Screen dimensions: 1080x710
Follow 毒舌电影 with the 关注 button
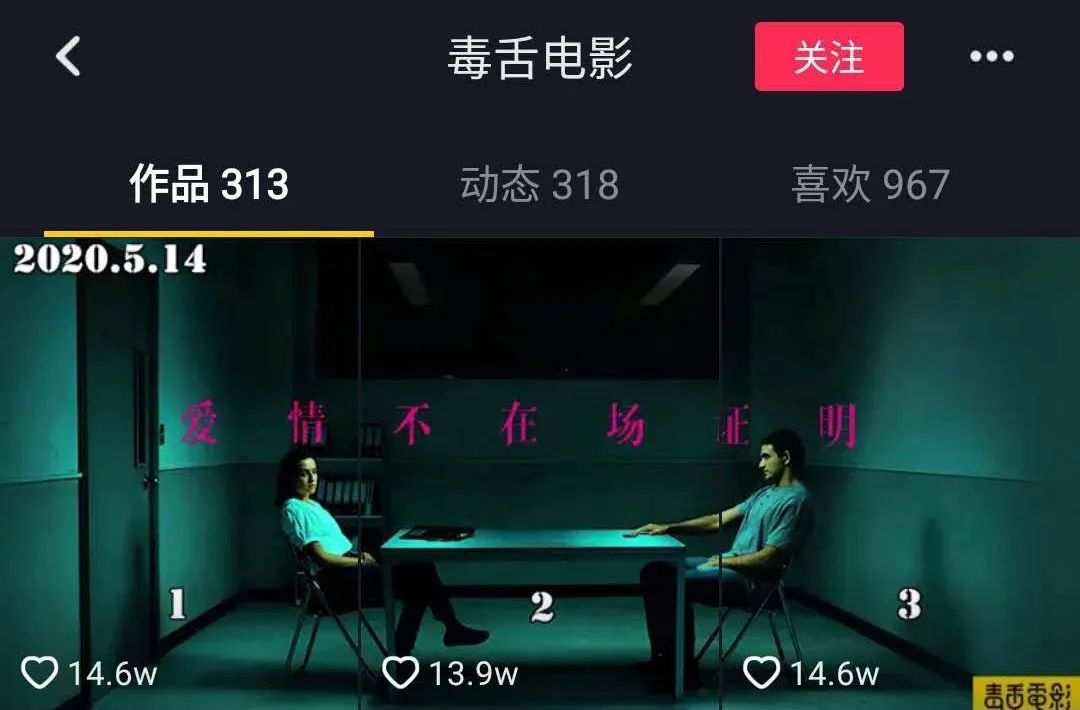829,57
